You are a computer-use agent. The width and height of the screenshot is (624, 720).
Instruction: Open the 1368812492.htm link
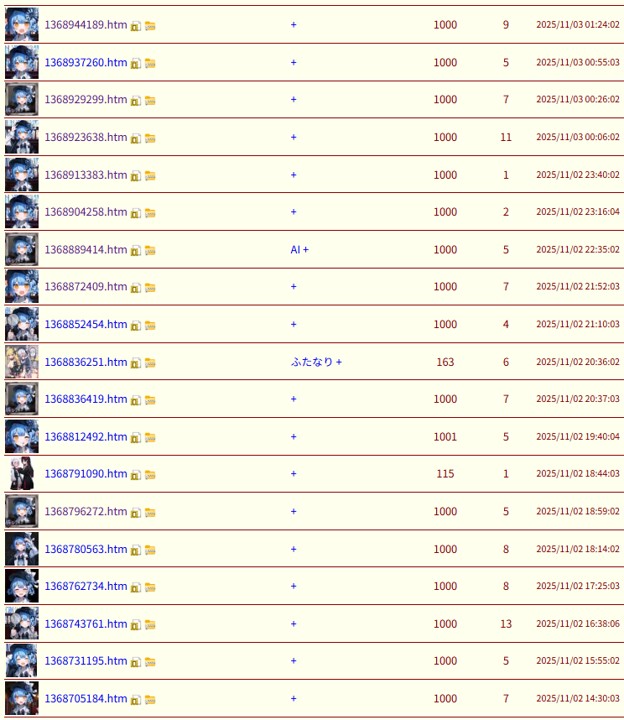coord(85,437)
